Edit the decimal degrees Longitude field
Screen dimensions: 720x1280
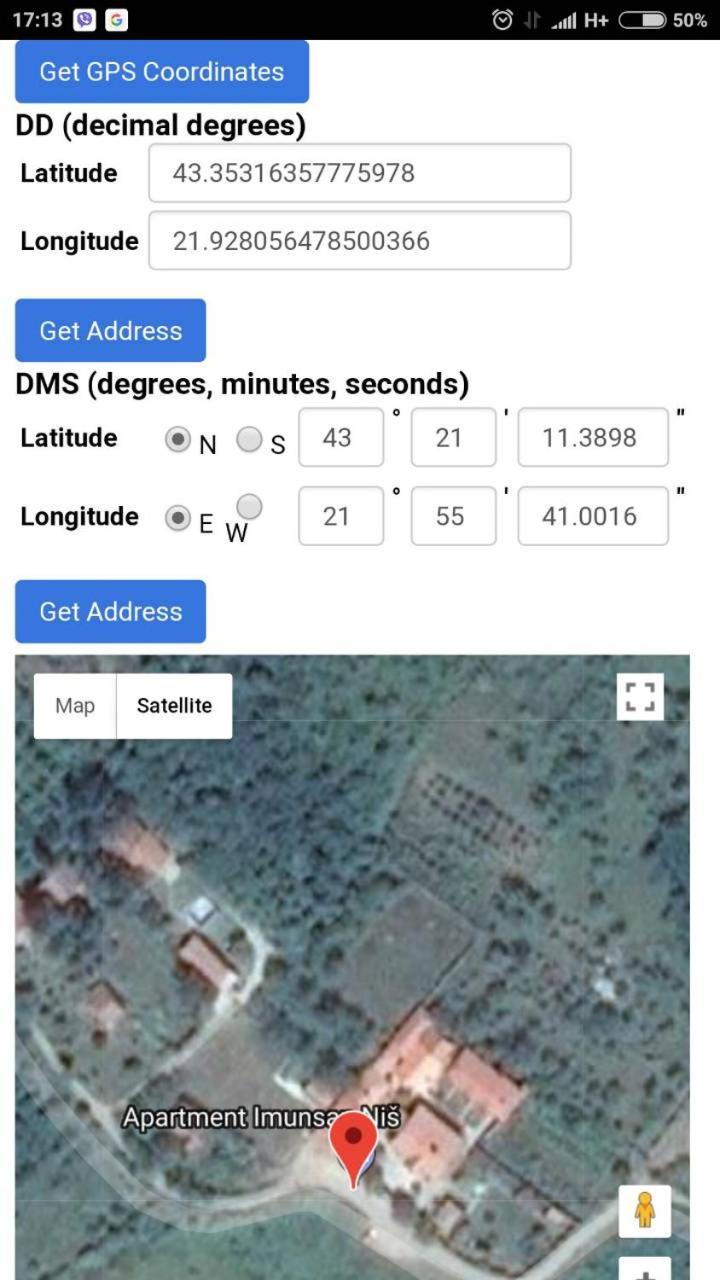point(360,241)
